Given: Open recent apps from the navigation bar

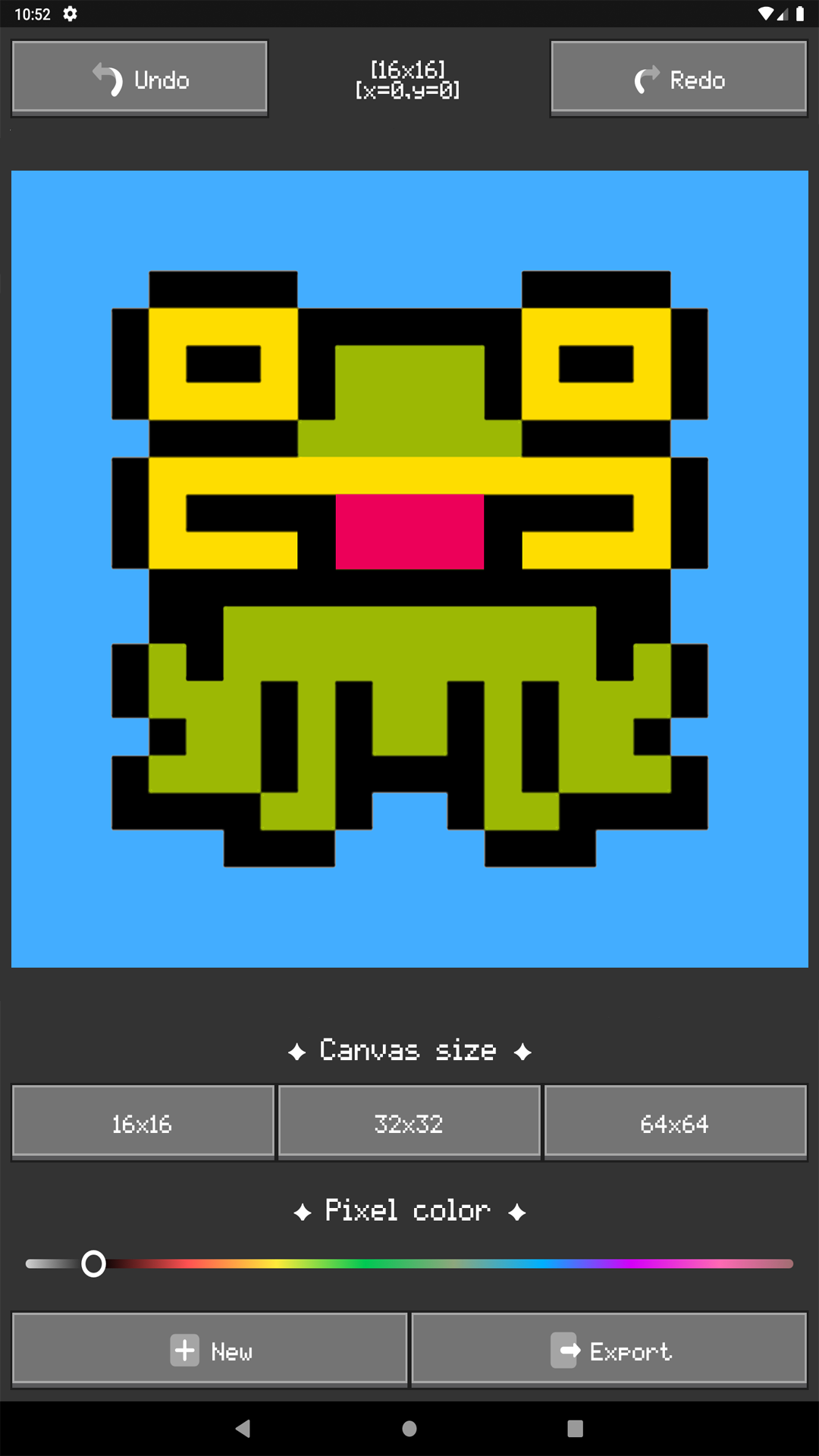Looking at the screenshot, I should click(575, 1429).
